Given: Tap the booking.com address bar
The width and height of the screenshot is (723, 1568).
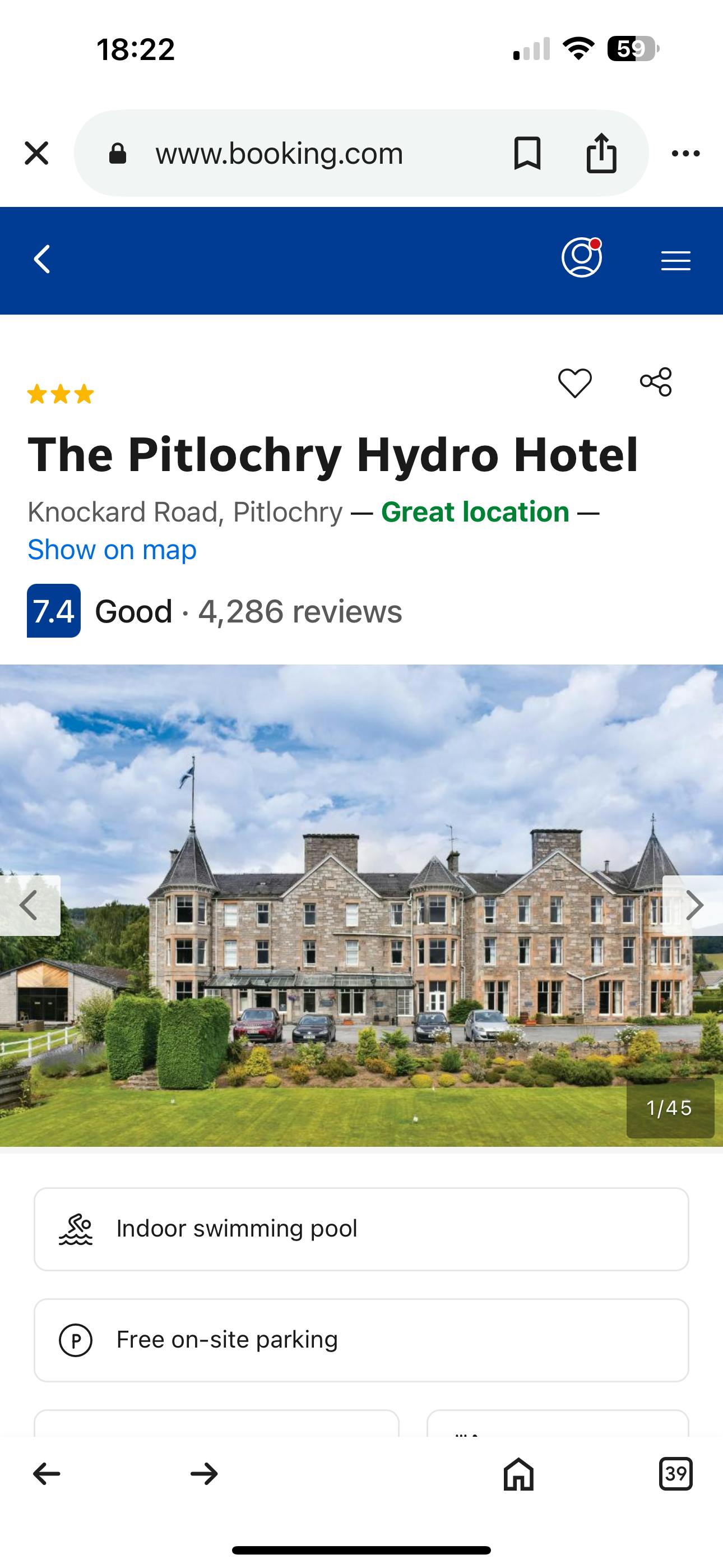Looking at the screenshot, I should (x=279, y=154).
